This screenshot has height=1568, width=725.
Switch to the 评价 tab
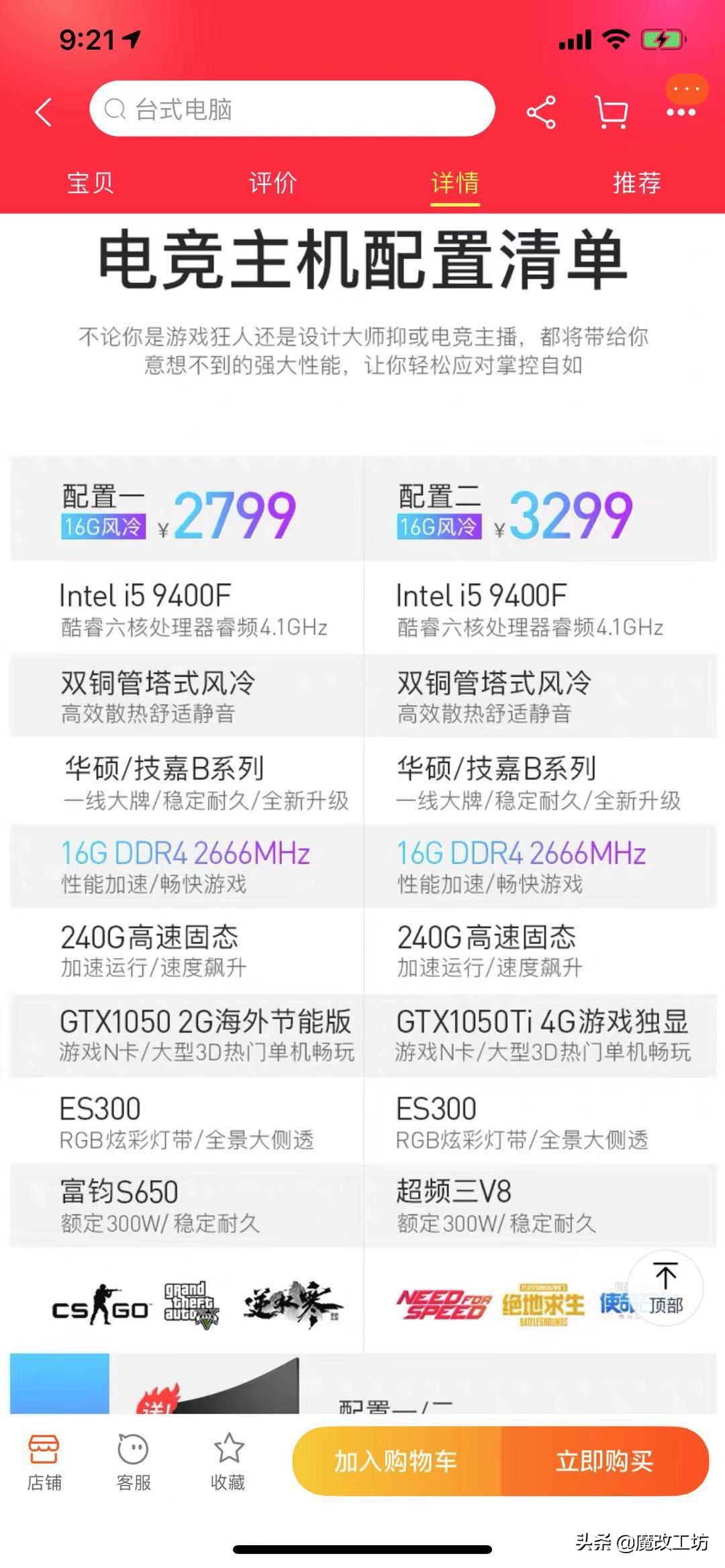point(273,182)
